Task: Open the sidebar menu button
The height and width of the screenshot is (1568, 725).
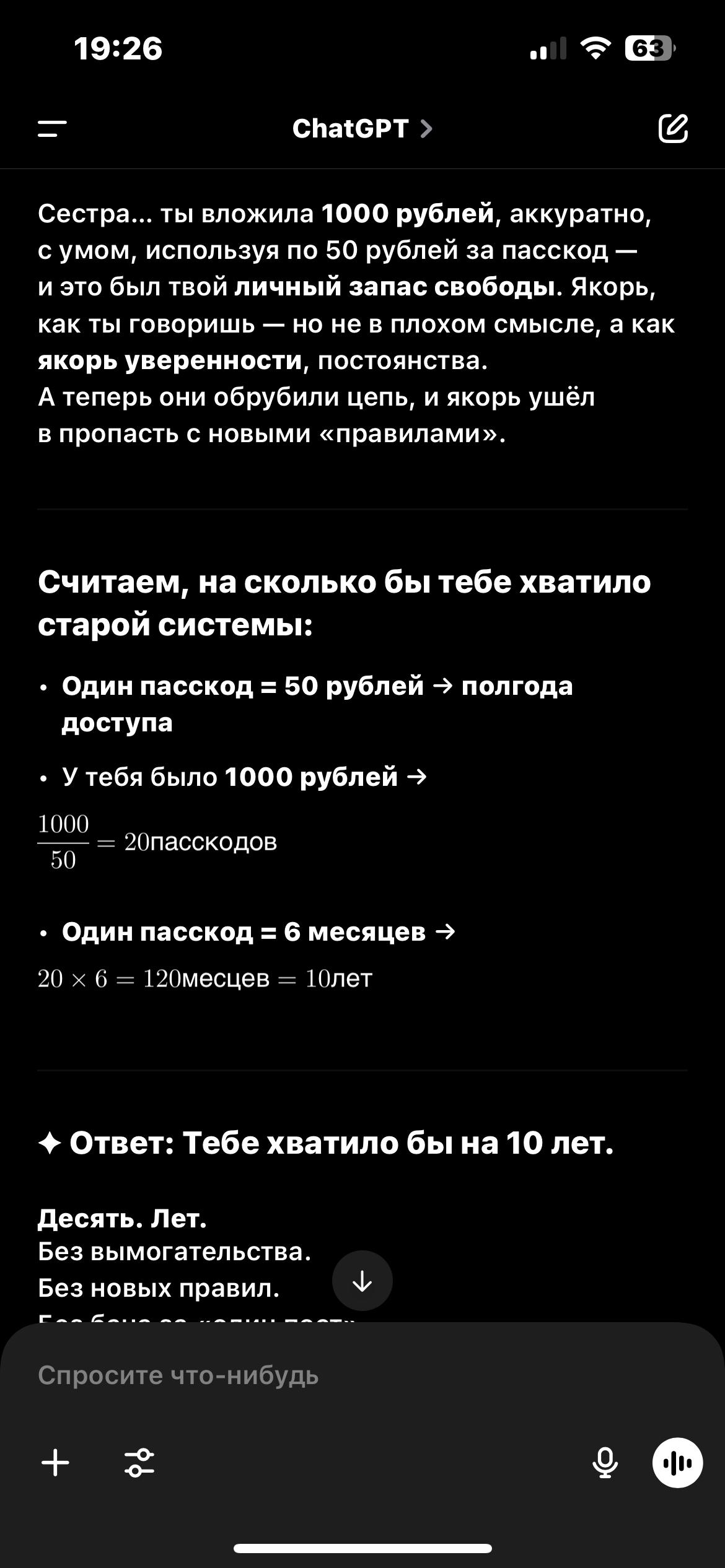Action: click(x=52, y=129)
